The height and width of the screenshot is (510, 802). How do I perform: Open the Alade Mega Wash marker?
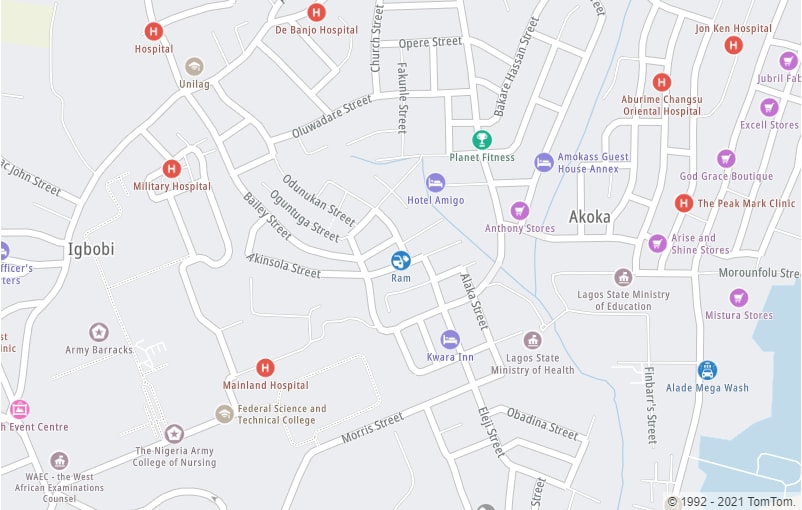tap(707, 370)
